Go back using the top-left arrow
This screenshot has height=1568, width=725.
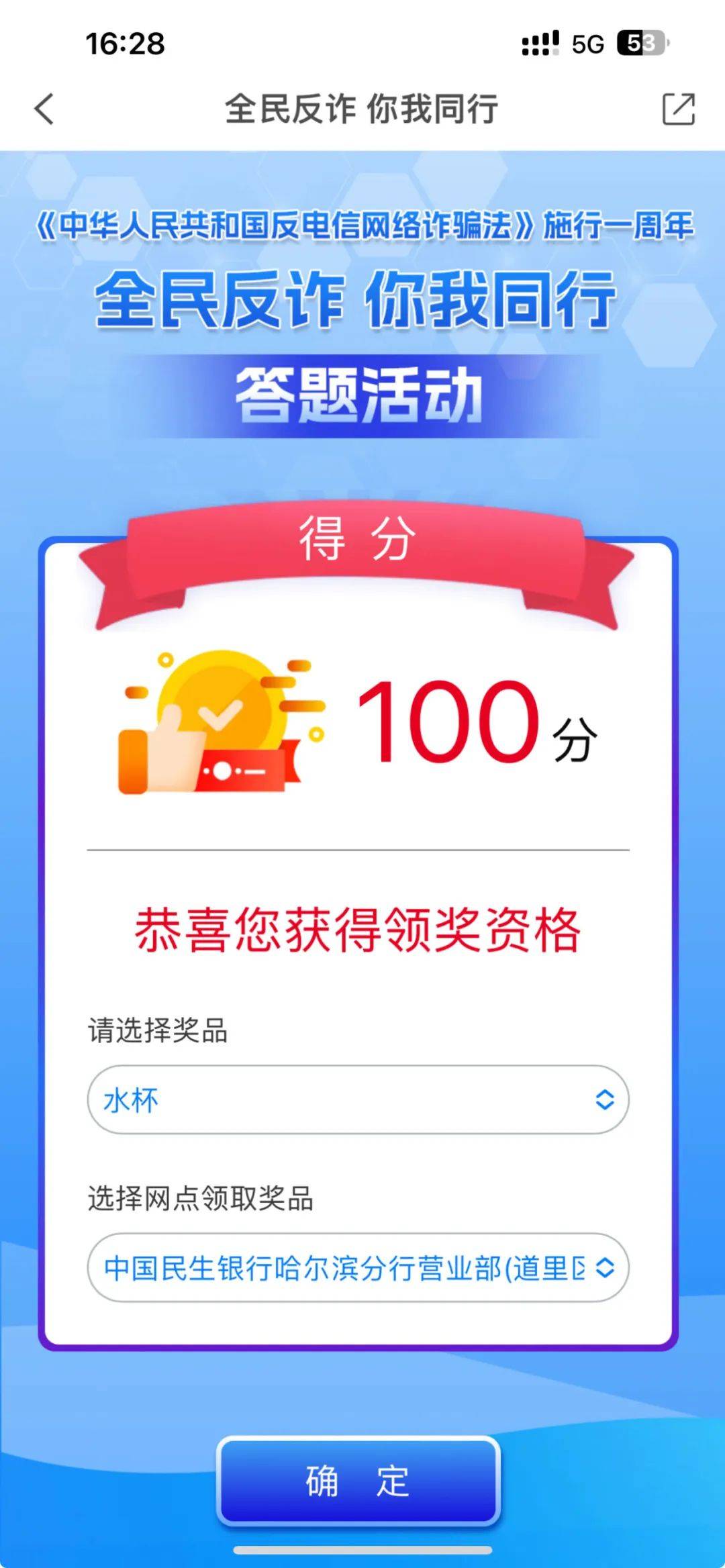pyautogui.click(x=44, y=109)
